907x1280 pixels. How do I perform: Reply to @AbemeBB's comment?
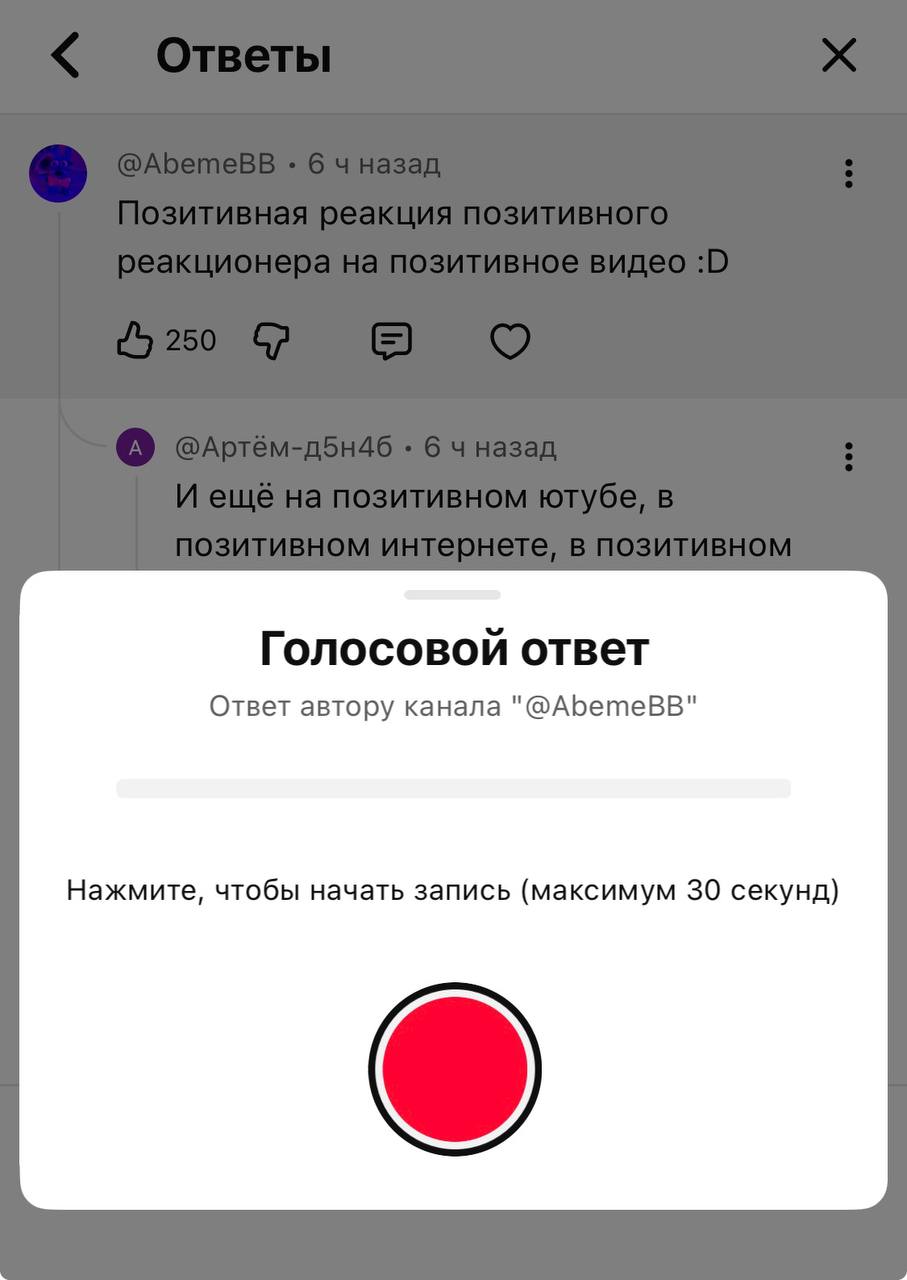(x=391, y=341)
